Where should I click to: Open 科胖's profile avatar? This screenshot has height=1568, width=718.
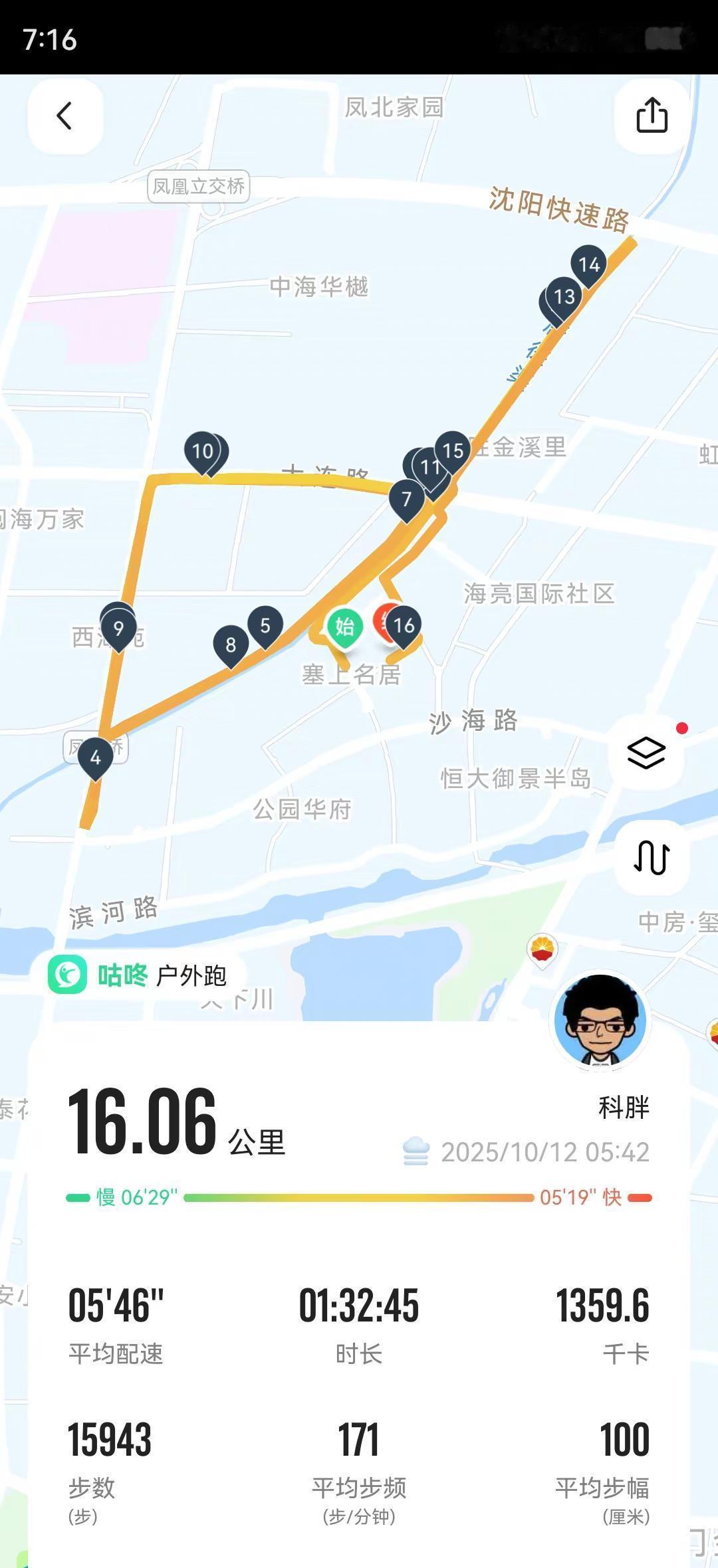click(x=601, y=1021)
